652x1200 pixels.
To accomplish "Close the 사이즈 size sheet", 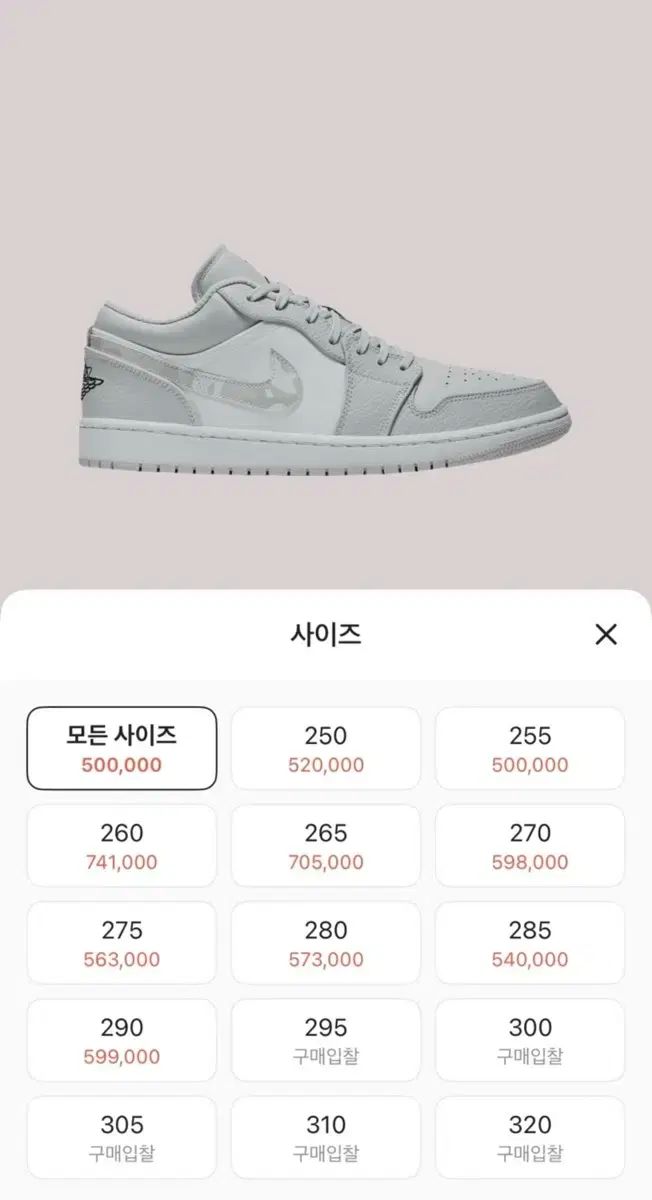I will (x=605, y=634).
